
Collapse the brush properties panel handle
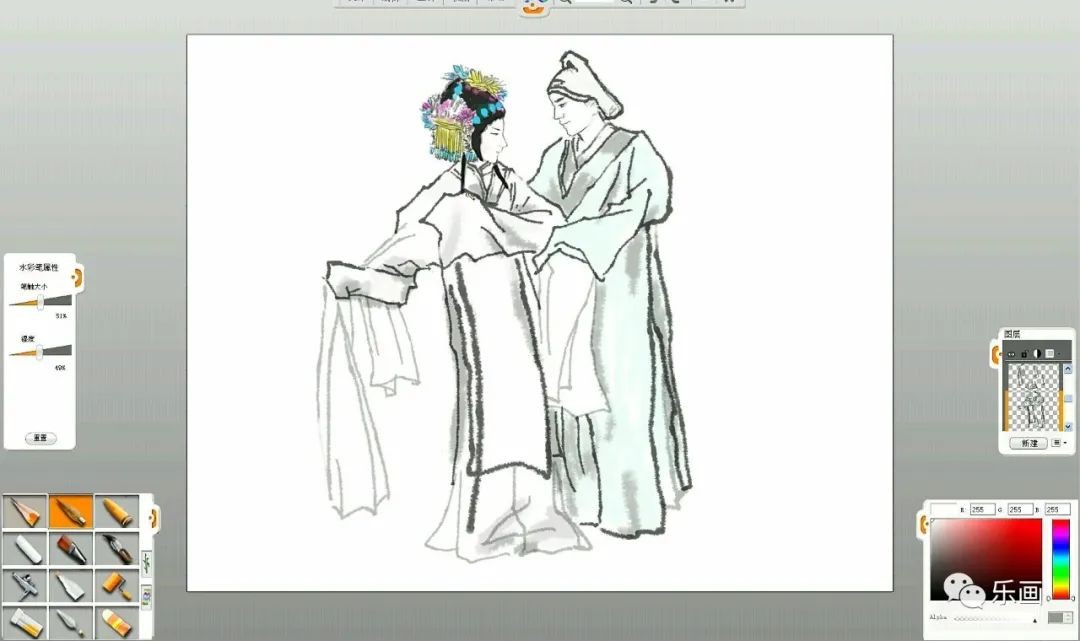(x=78, y=277)
